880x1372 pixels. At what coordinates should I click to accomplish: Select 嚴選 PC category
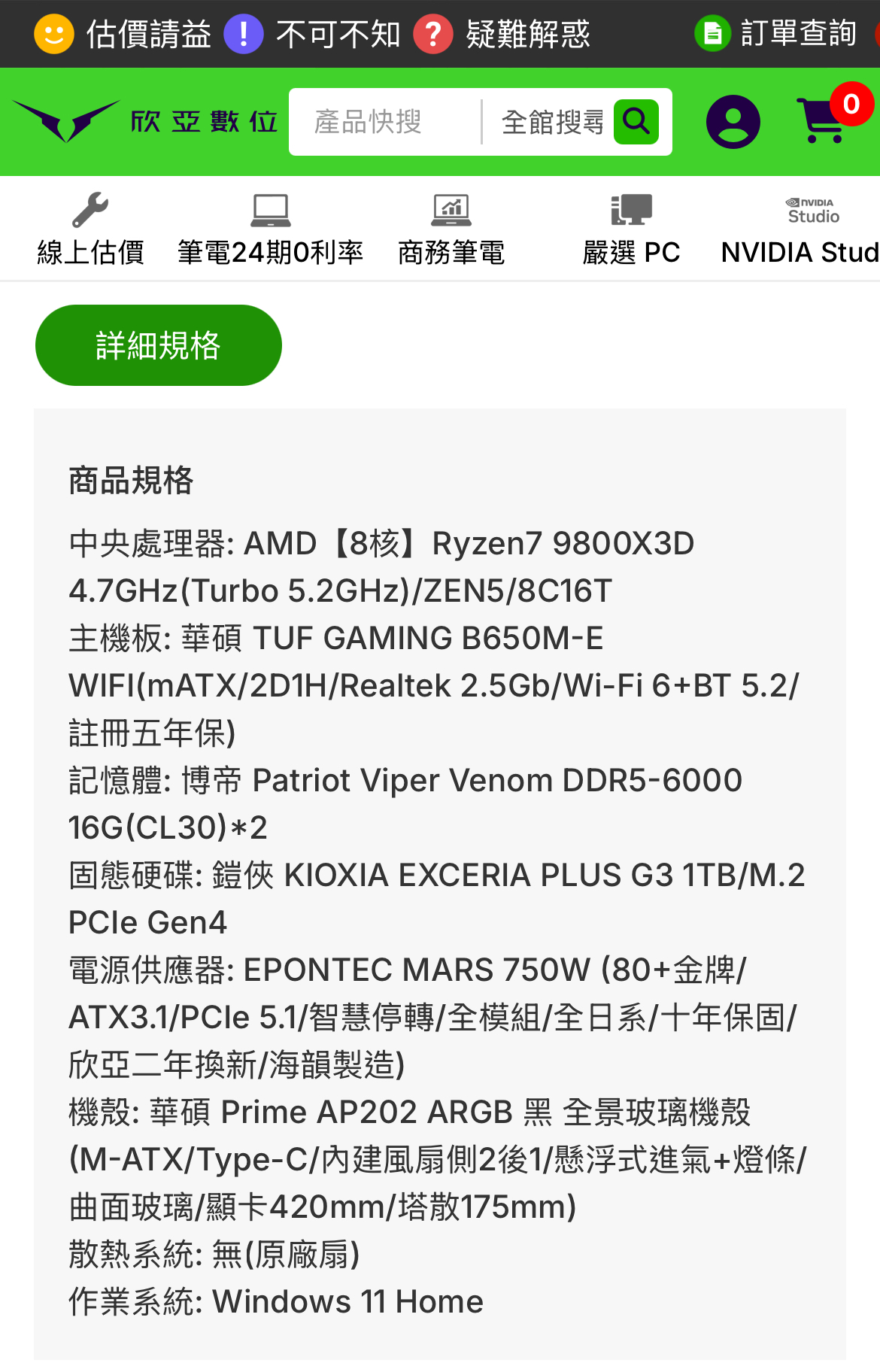(631, 229)
